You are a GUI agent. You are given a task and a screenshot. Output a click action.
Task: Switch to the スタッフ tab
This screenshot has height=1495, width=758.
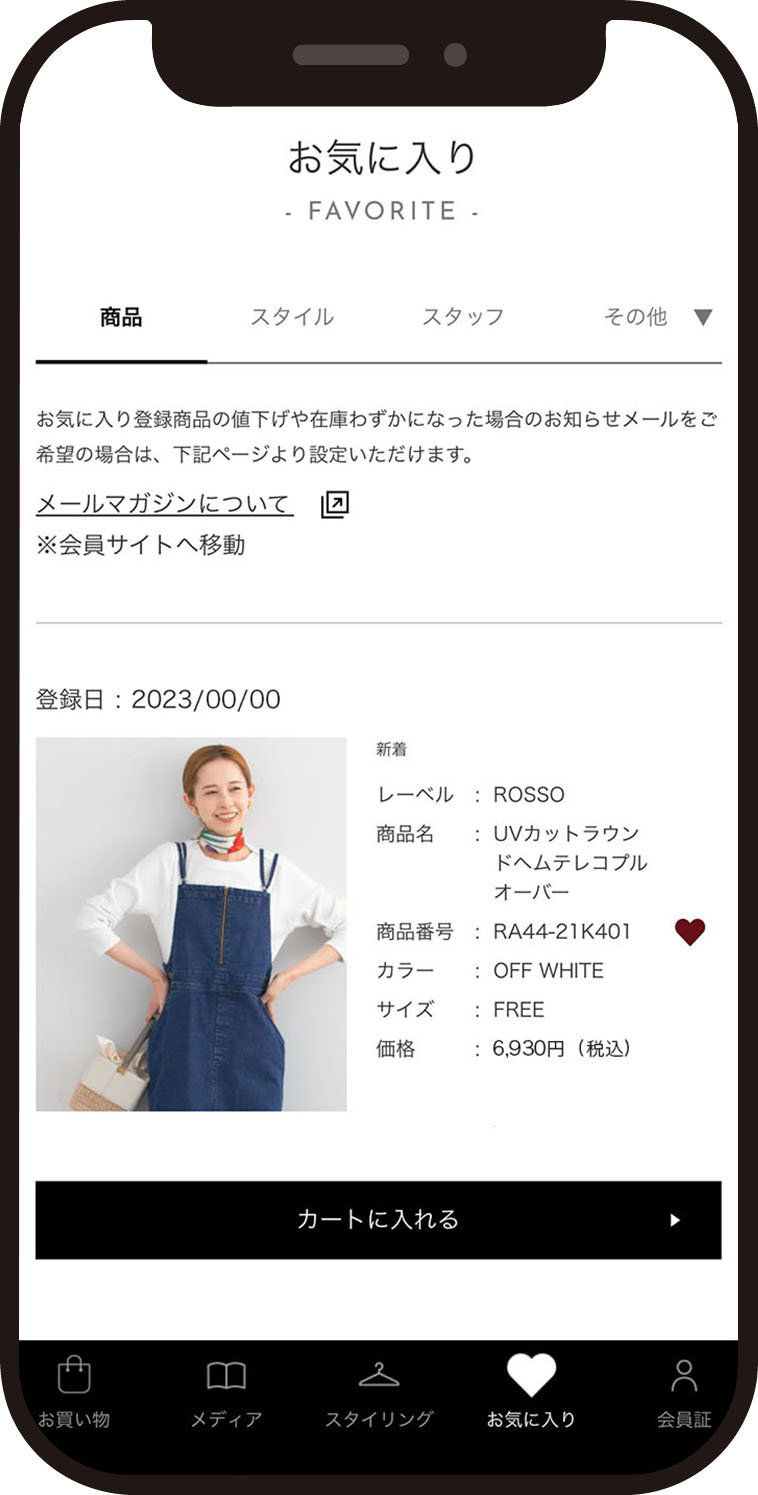coord(462,318)
